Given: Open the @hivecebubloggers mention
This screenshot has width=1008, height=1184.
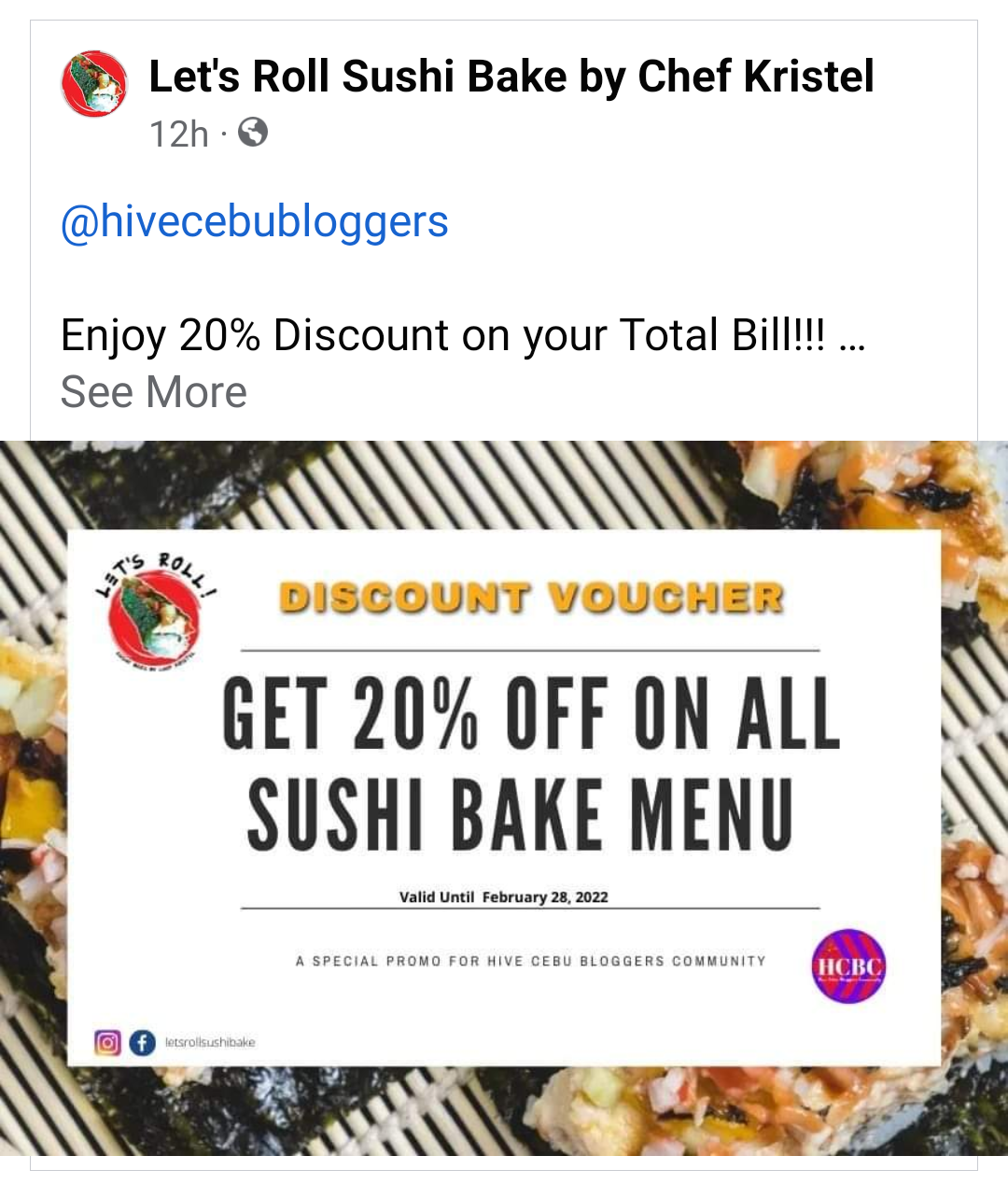Looking at the screenshot, I should [254, 222].
